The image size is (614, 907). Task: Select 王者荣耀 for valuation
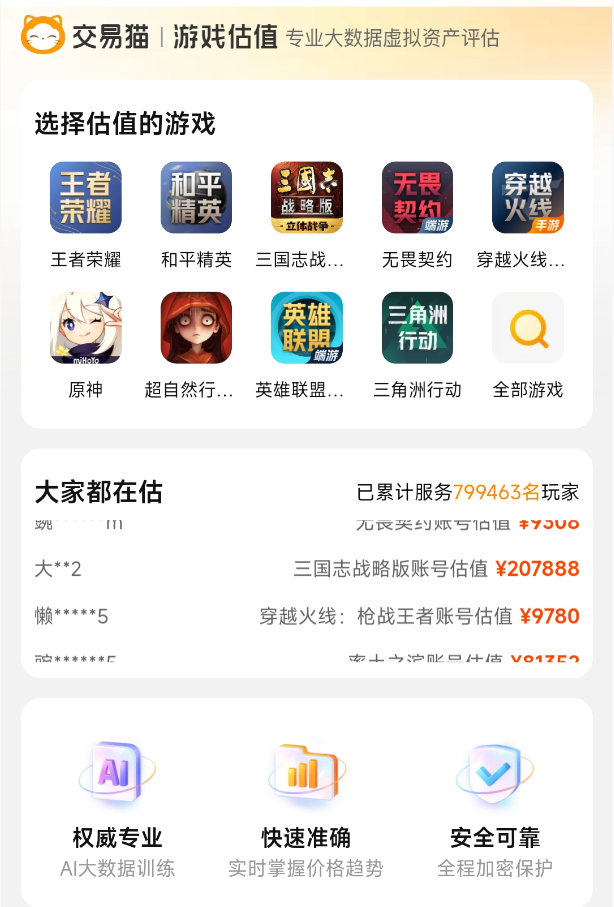click(x=86, y=198)
